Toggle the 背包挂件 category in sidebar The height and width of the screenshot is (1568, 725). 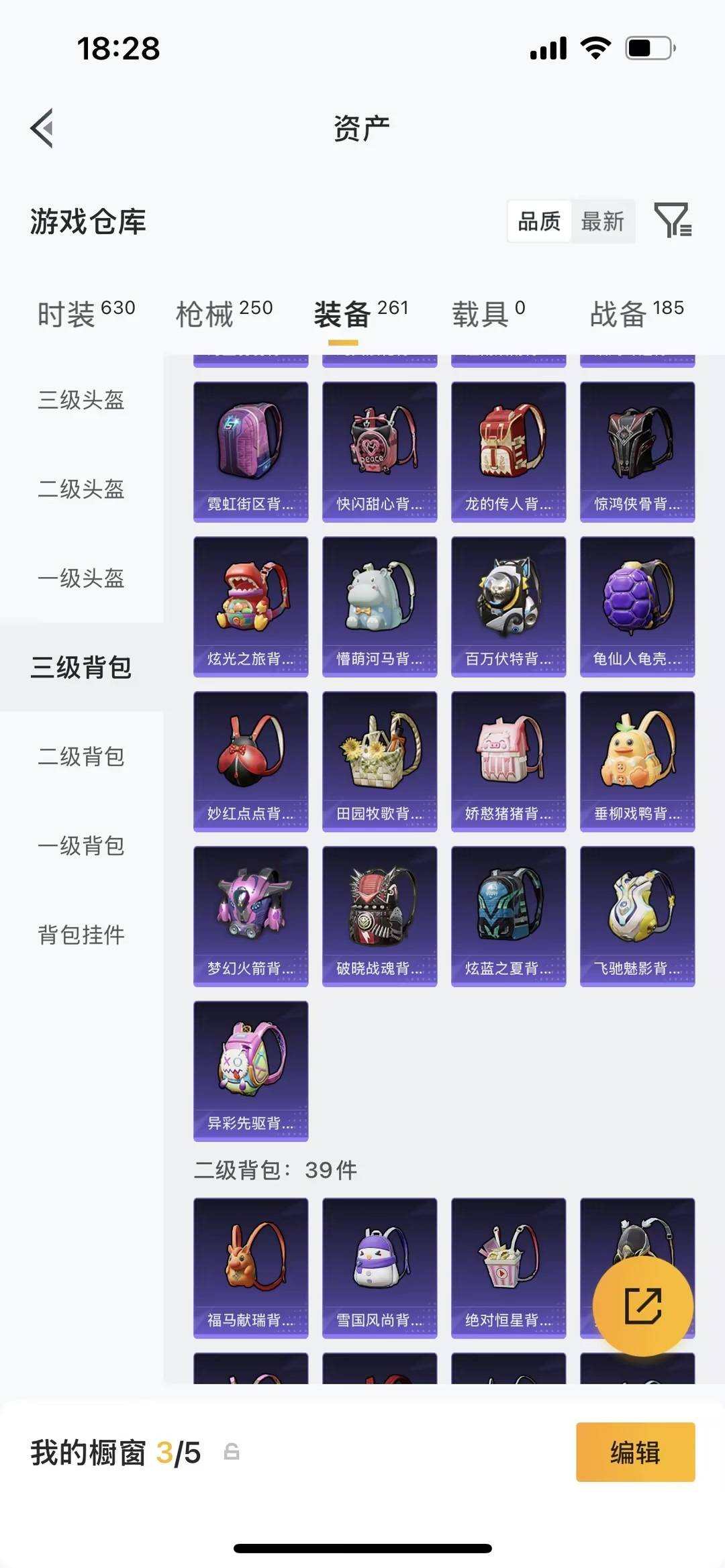coord(80,933)
